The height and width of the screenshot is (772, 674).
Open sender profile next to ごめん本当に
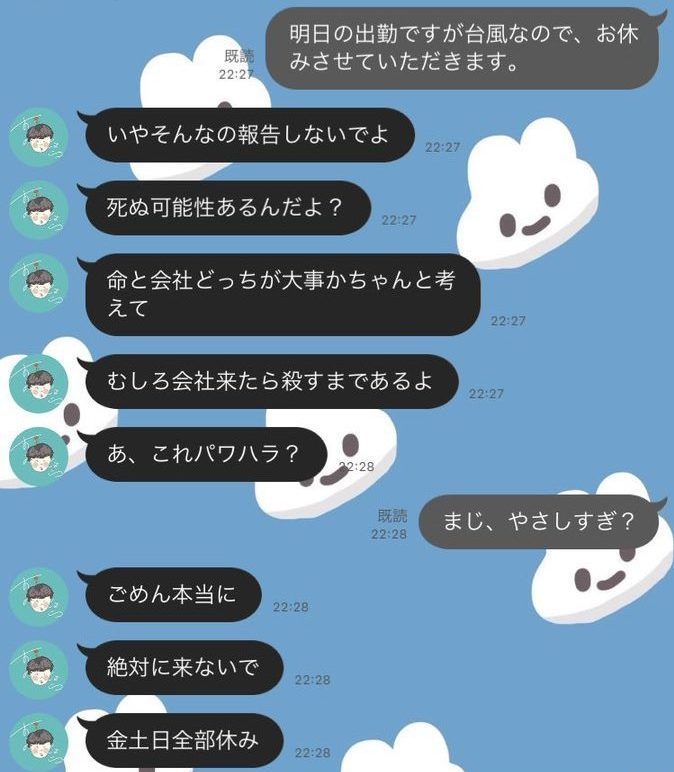pos(38,597)
